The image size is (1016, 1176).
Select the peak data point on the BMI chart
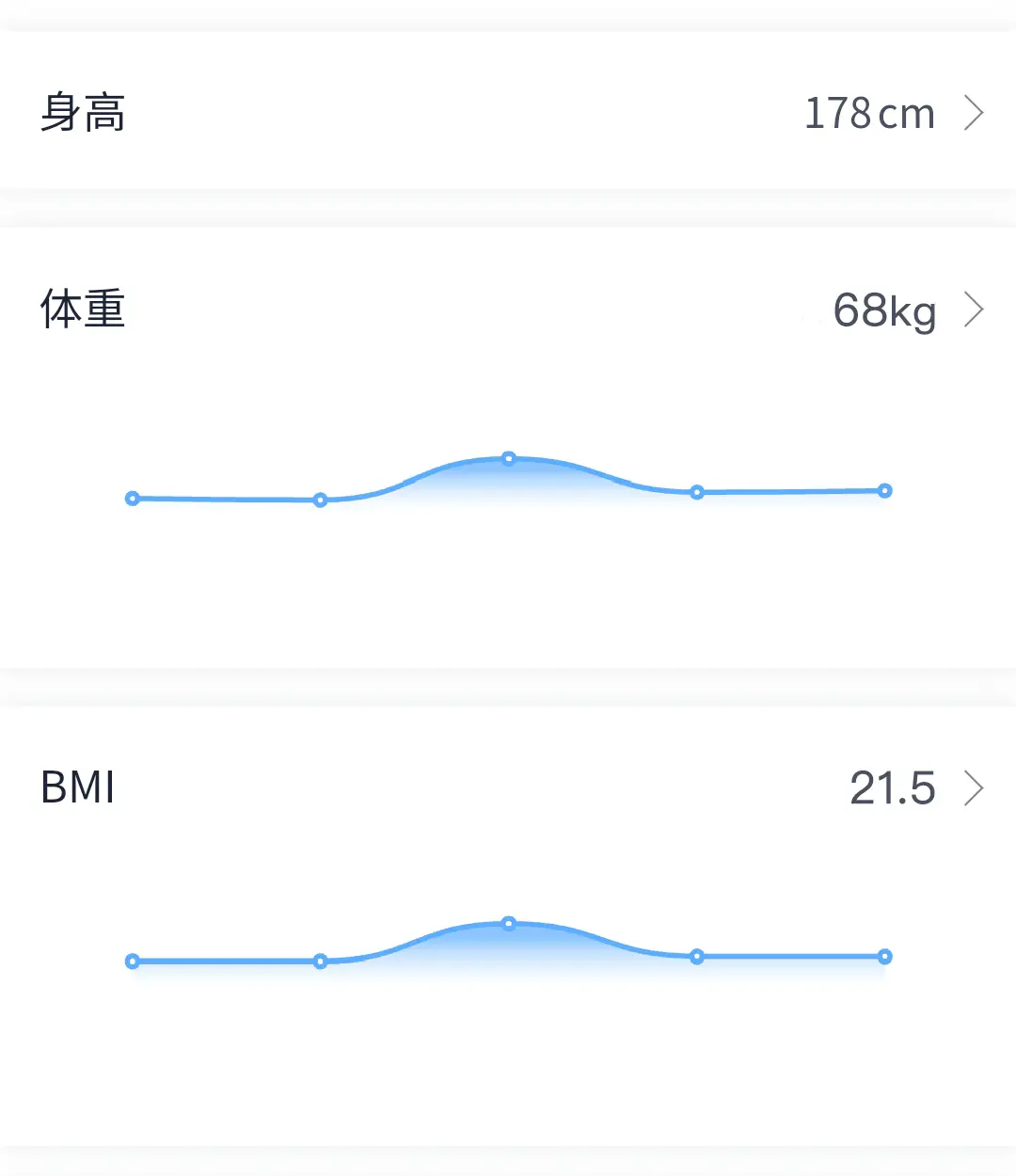[x=509, y=924]
